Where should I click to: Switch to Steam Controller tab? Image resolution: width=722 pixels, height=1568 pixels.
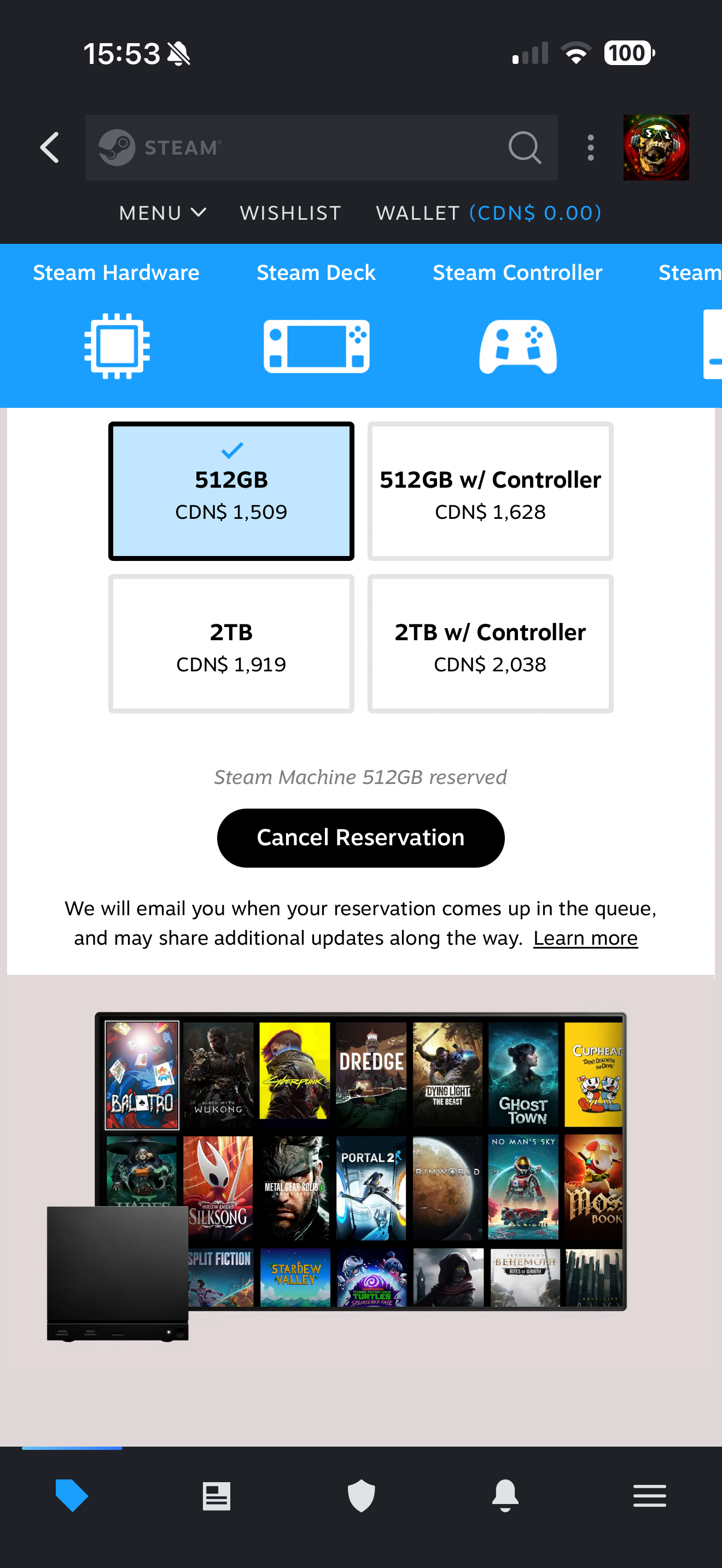click(x=517, y=321)
